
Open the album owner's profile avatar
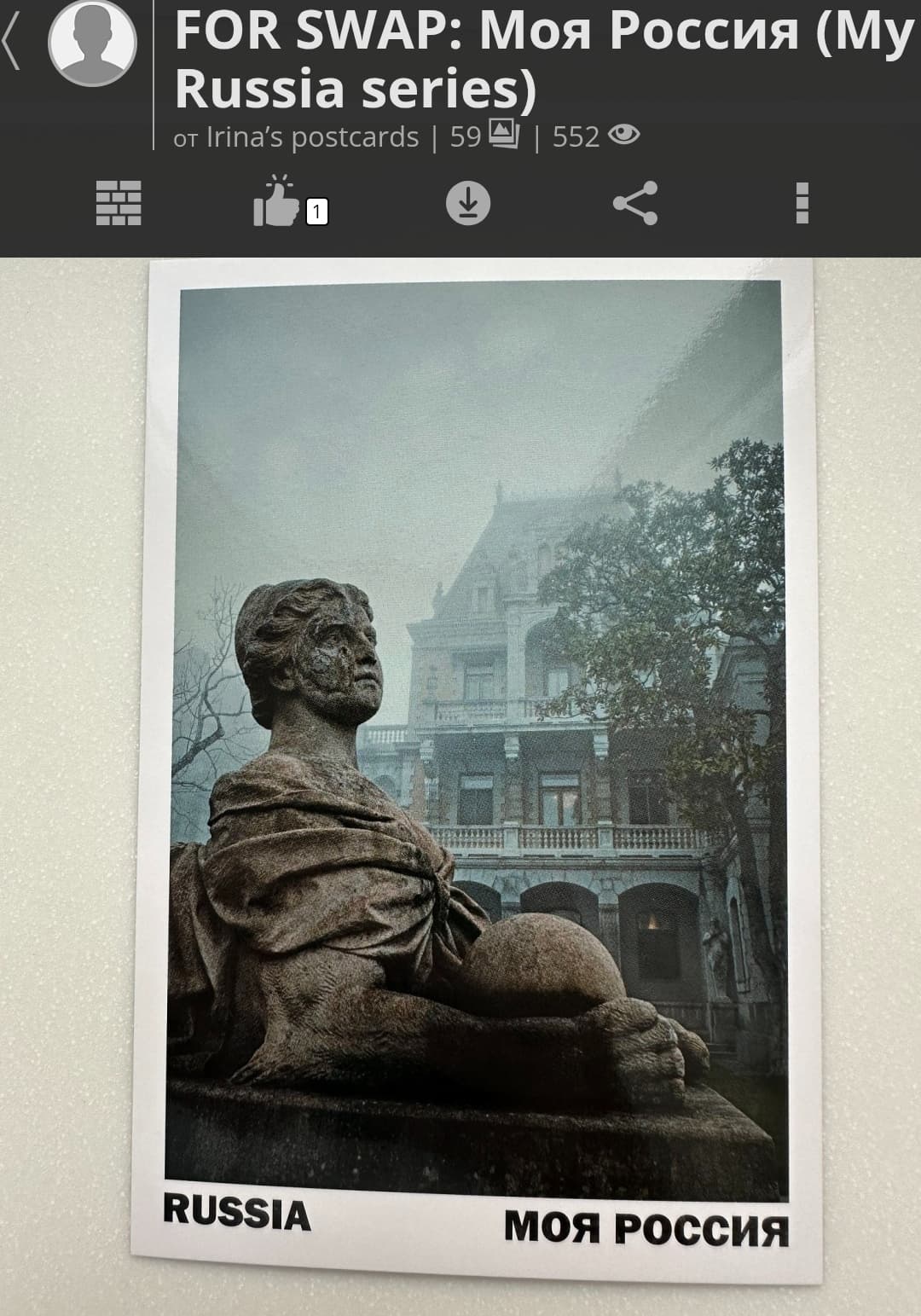(x=92, y=43)
